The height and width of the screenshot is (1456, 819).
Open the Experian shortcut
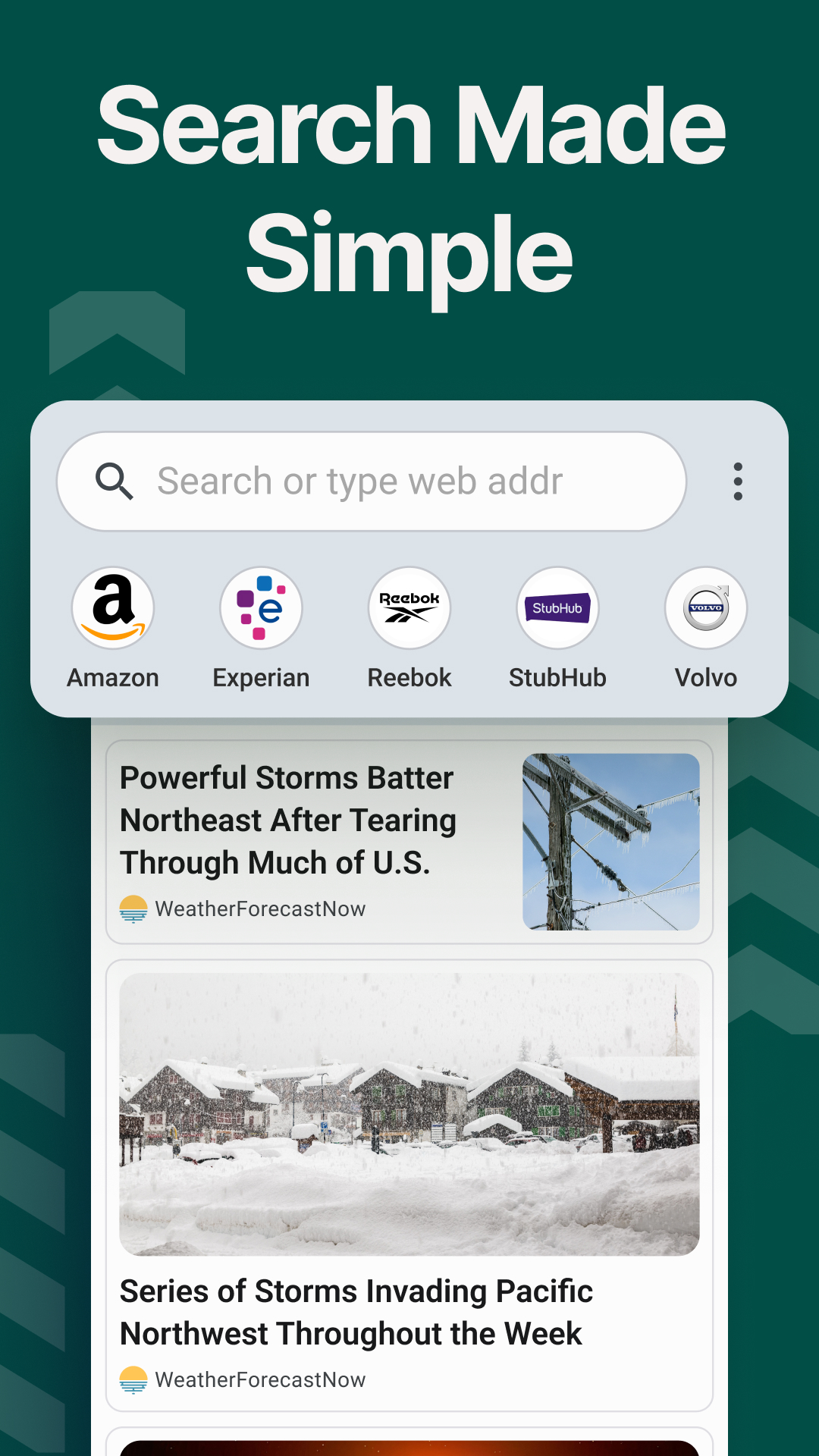tap(261, 607)
